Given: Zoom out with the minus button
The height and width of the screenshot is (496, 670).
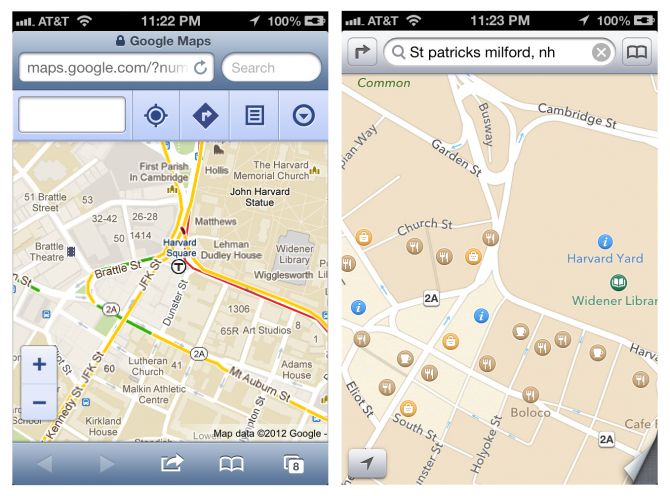Looking at the screenshot, I should pos(39,402).
